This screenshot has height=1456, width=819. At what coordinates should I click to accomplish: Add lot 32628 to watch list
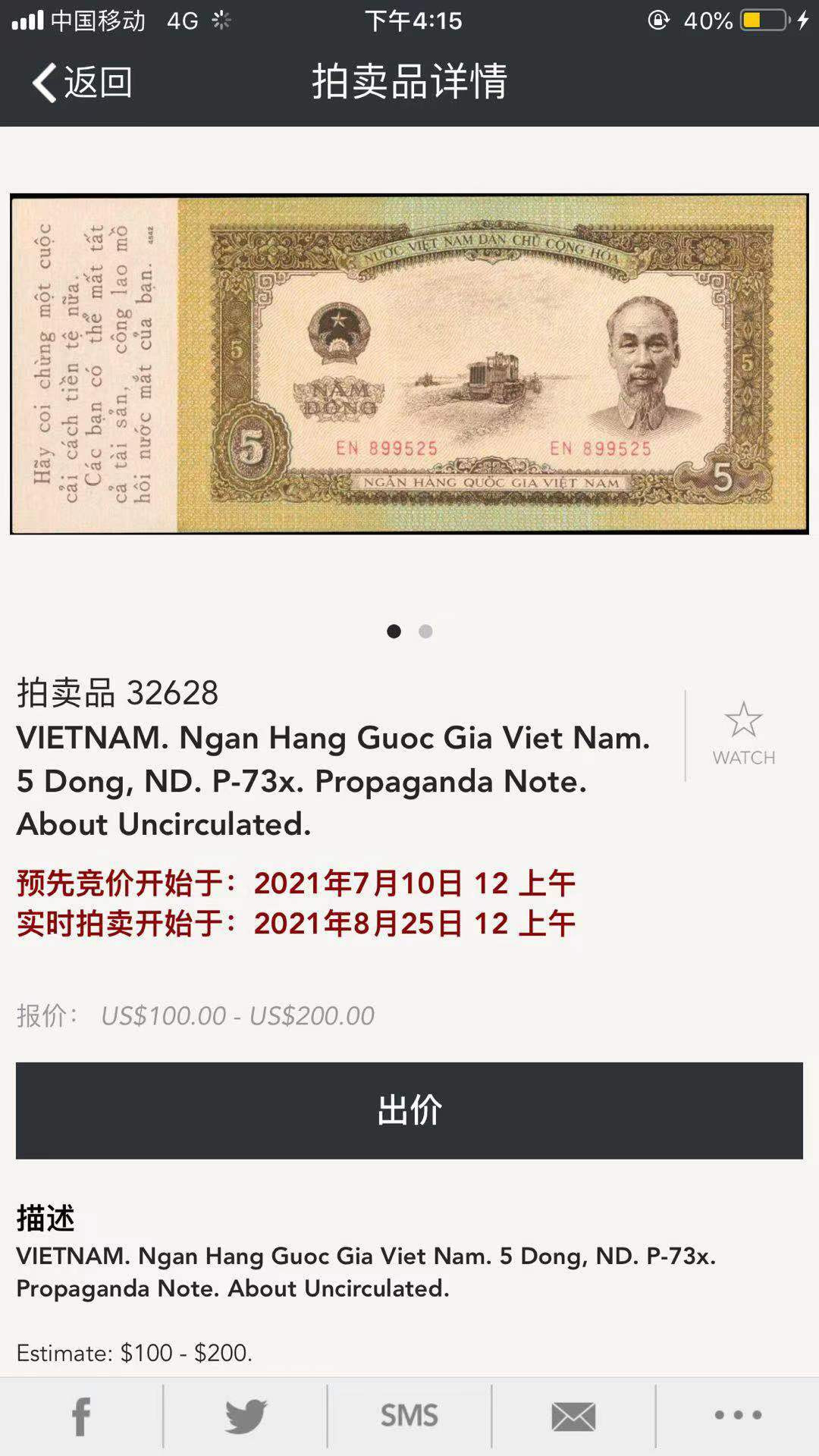[743, 733]
